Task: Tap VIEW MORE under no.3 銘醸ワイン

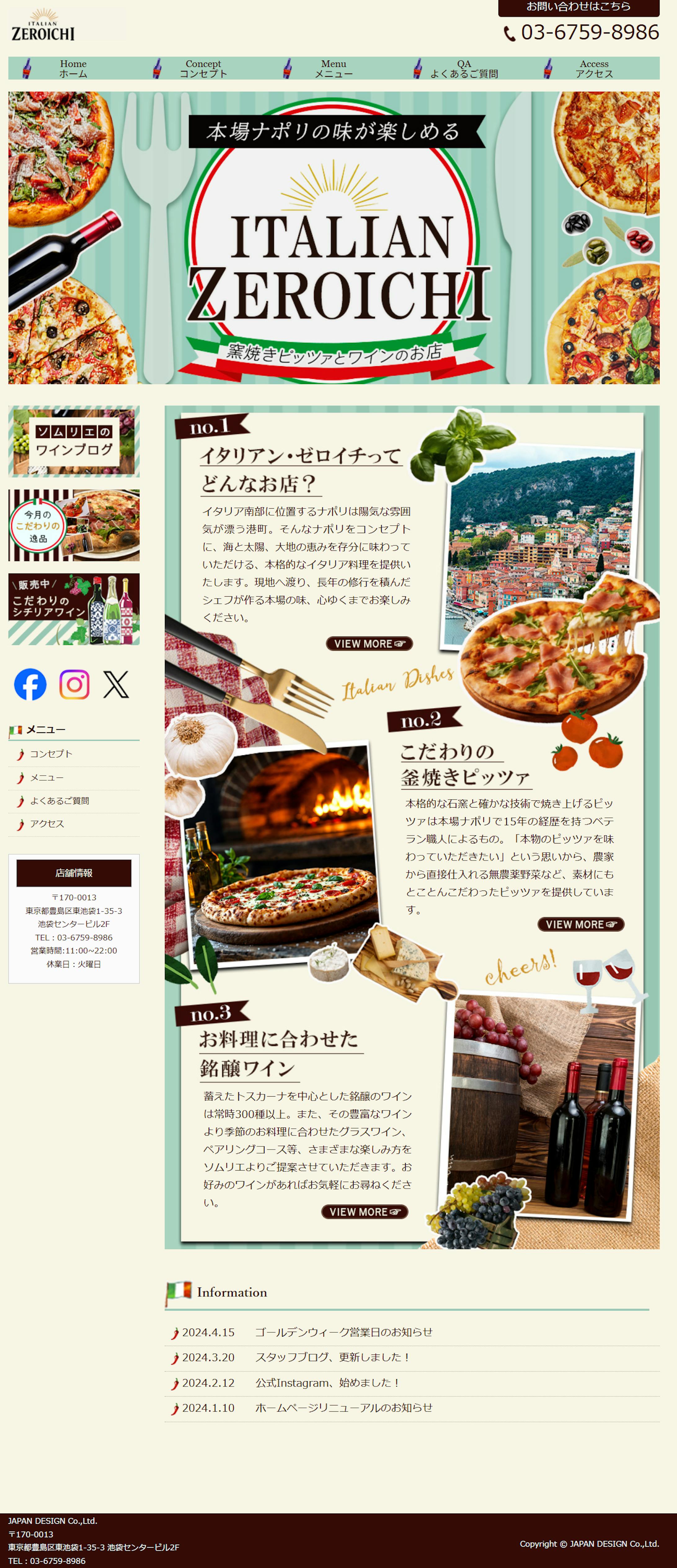Action: point(365,1212)
